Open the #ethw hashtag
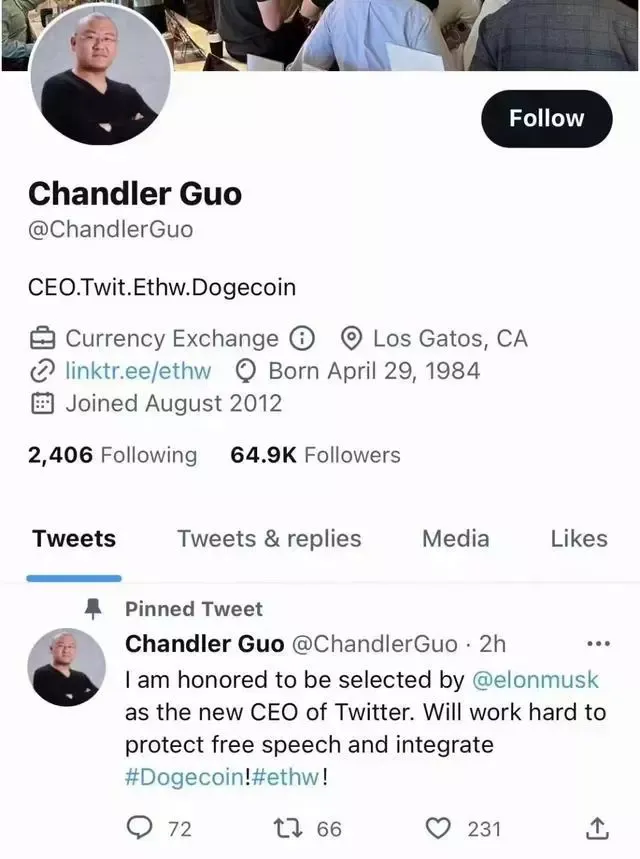Image resolution: width=640 pixels, height=859 pixels. point(287,777)
